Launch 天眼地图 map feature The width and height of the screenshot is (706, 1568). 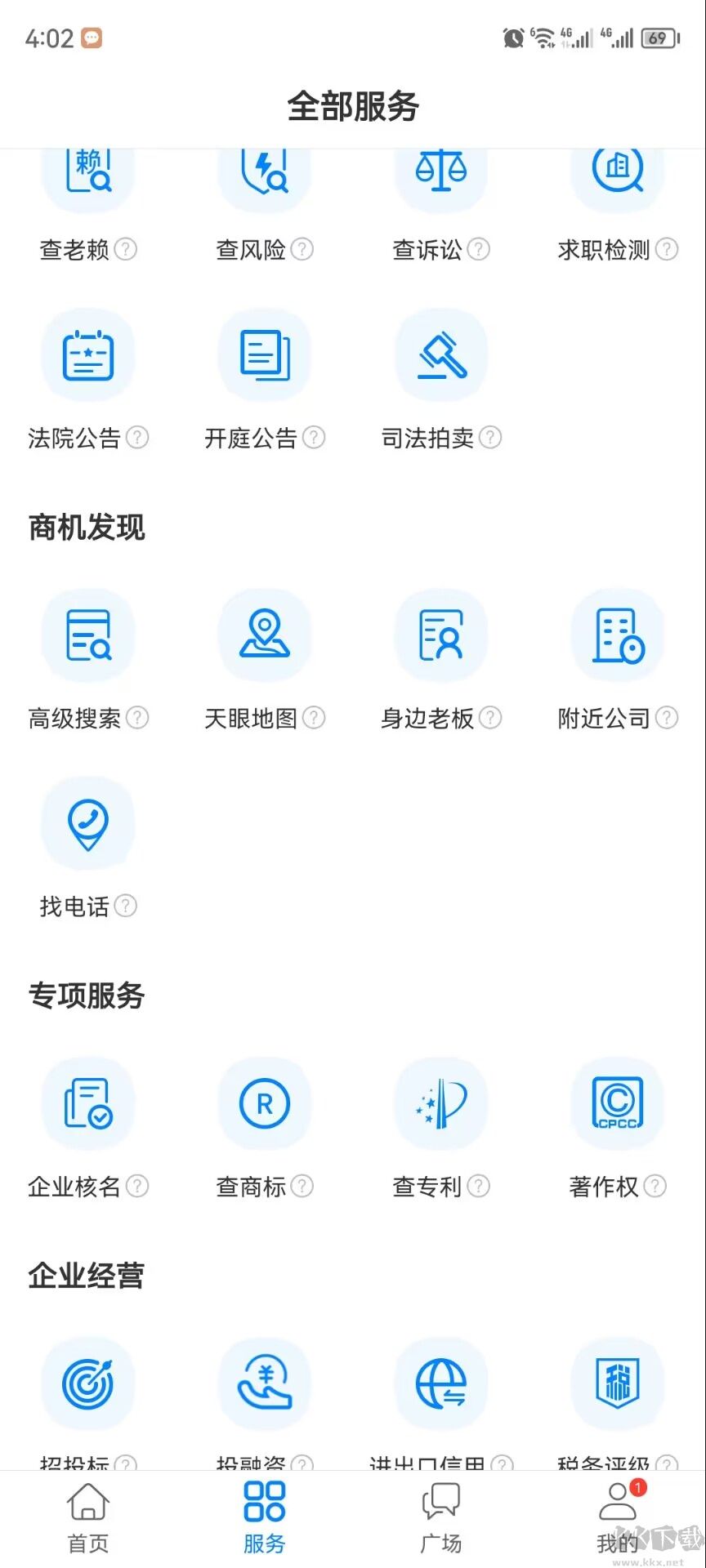265,637
